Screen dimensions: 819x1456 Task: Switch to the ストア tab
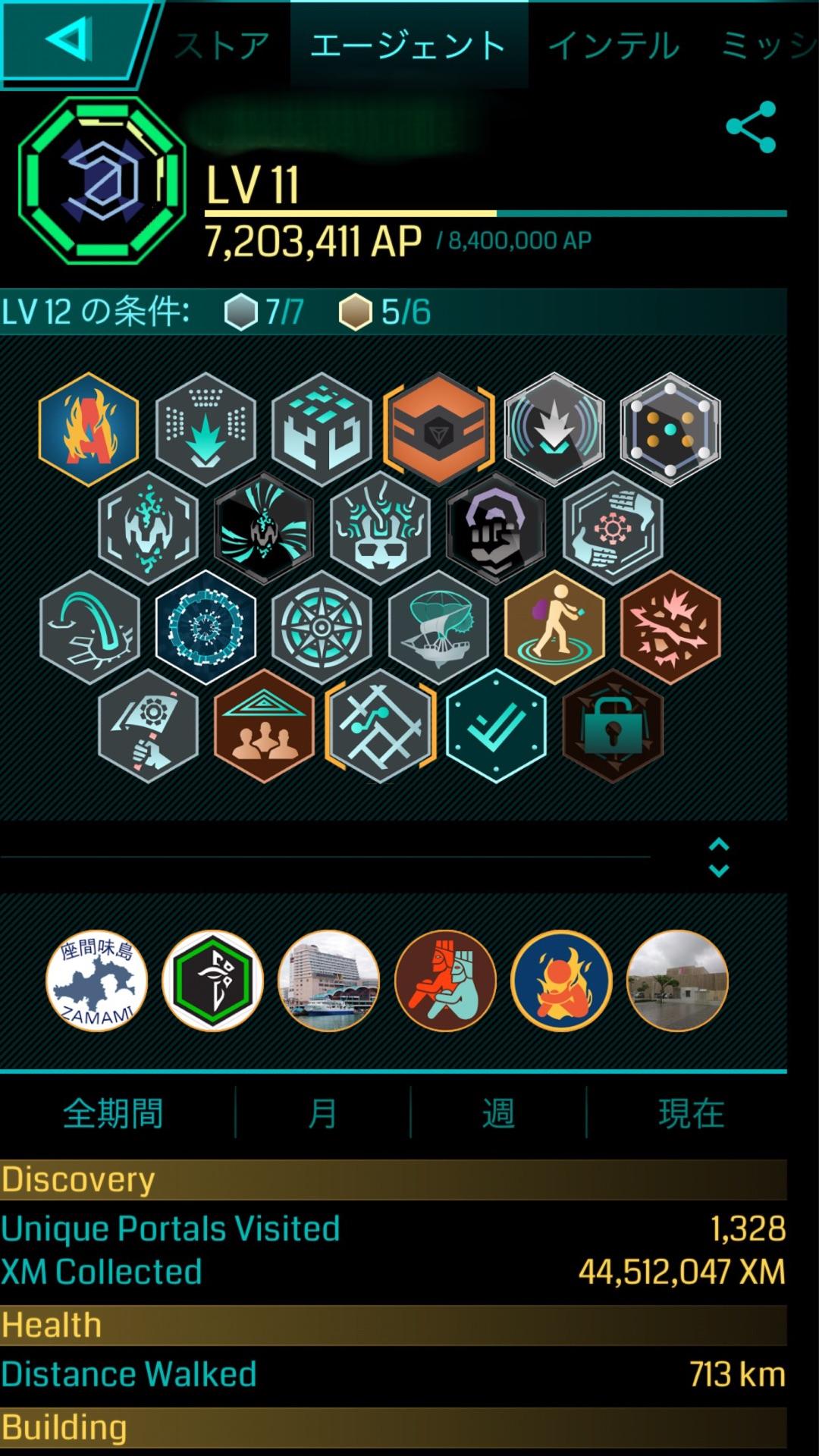(x=221, y=45)
